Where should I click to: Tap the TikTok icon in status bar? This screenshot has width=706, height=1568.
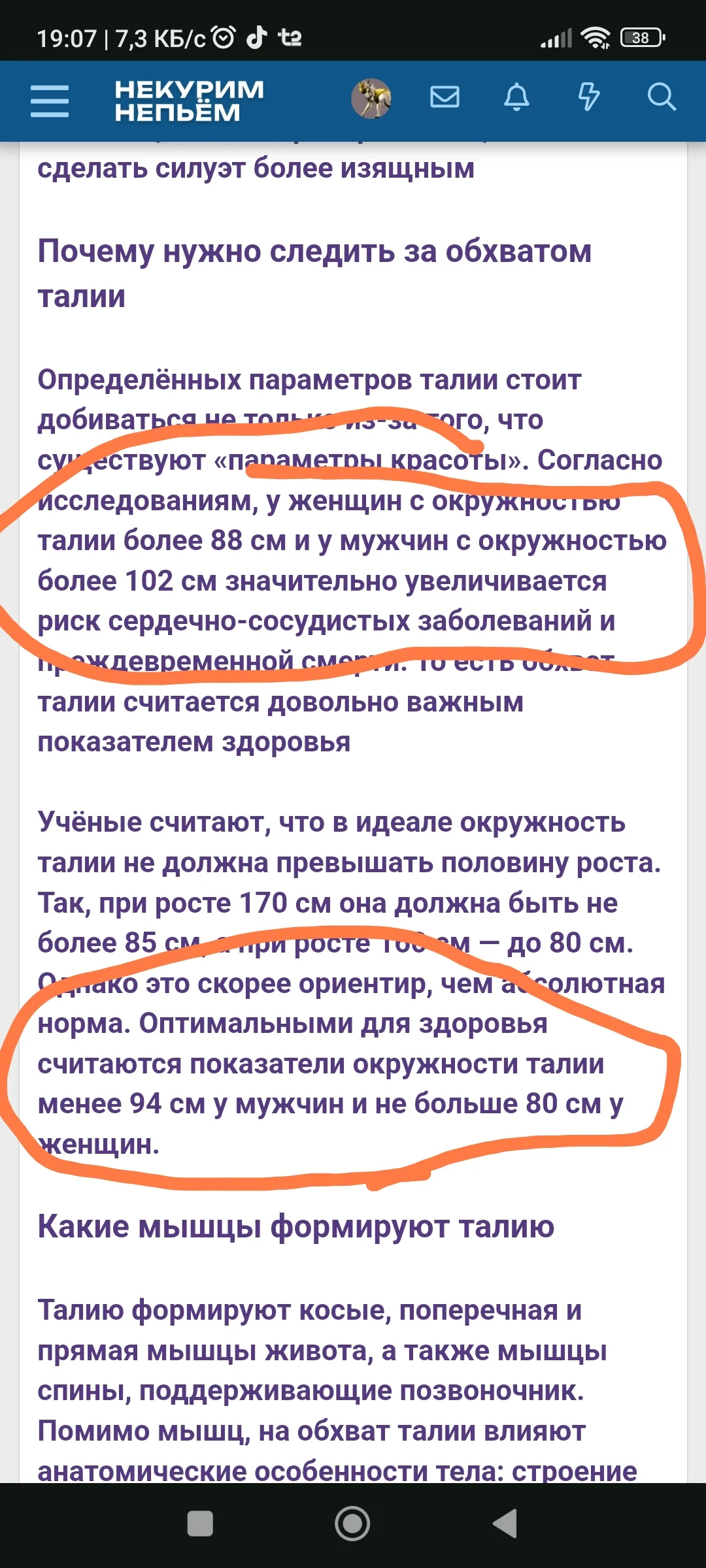click(x=256, y=38)
